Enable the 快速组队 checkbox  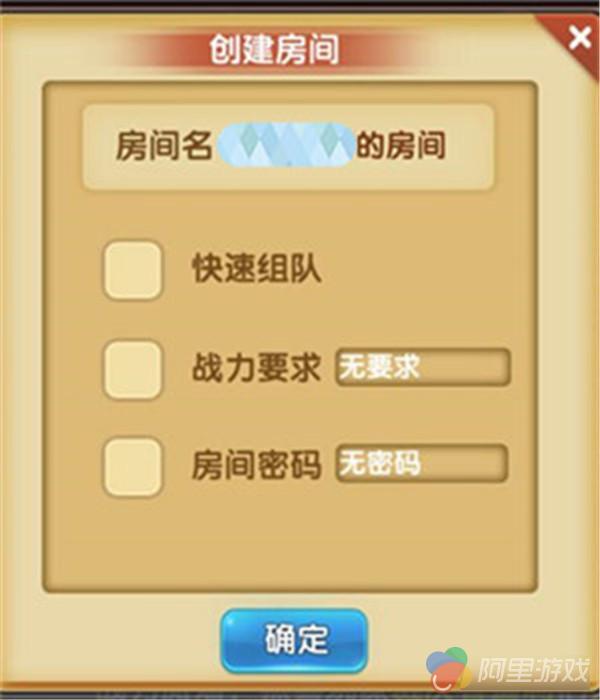click(133, 270)
